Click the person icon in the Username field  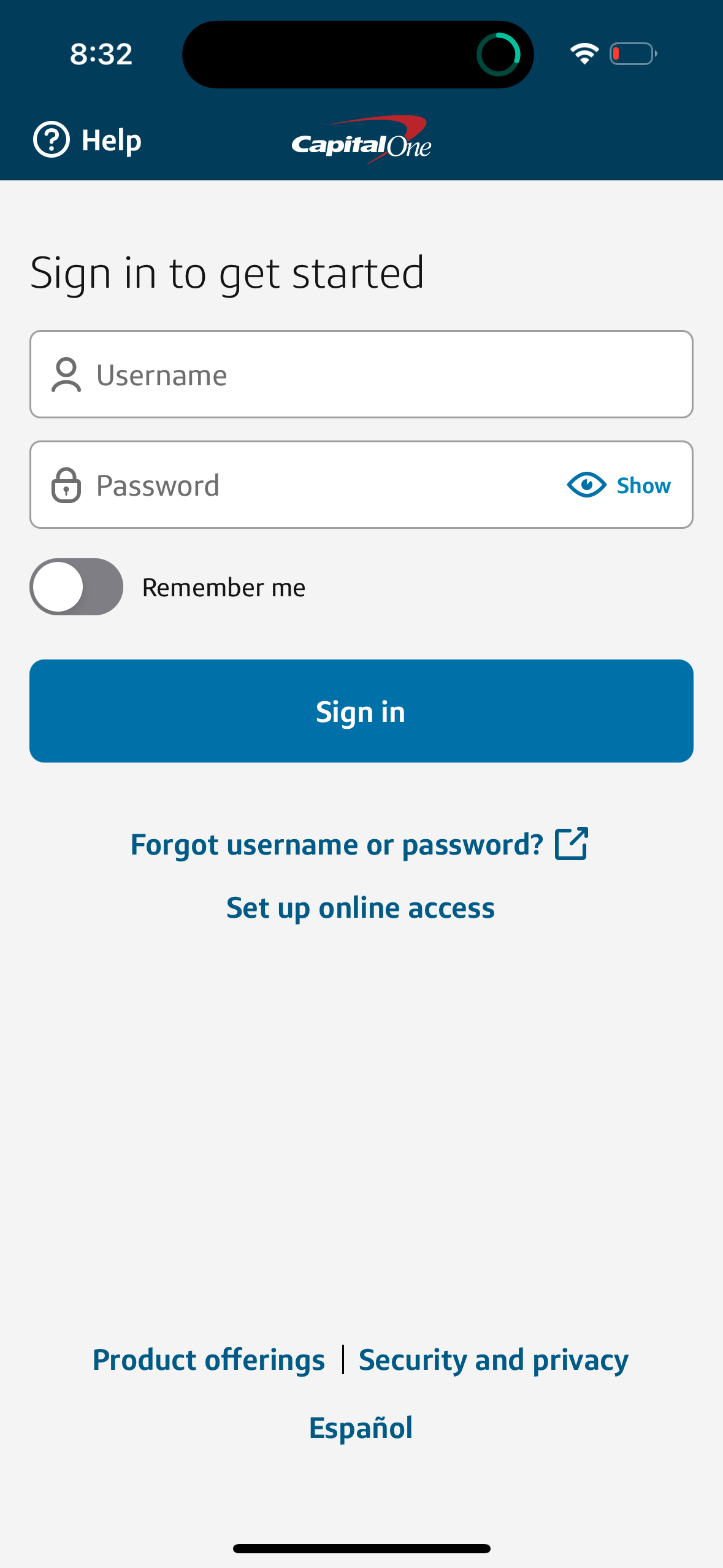pos(67,374)
